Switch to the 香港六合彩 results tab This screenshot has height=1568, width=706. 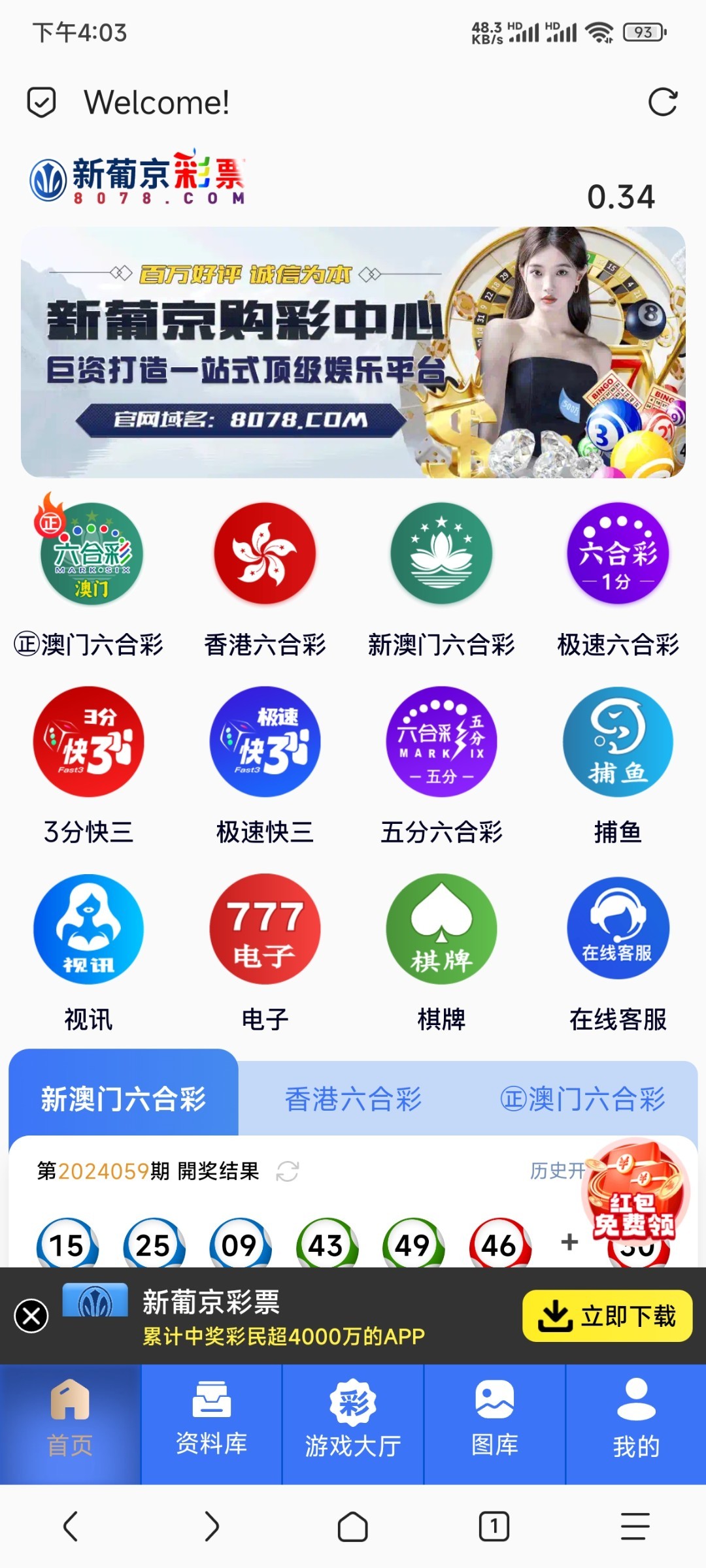coord(353,1099)
